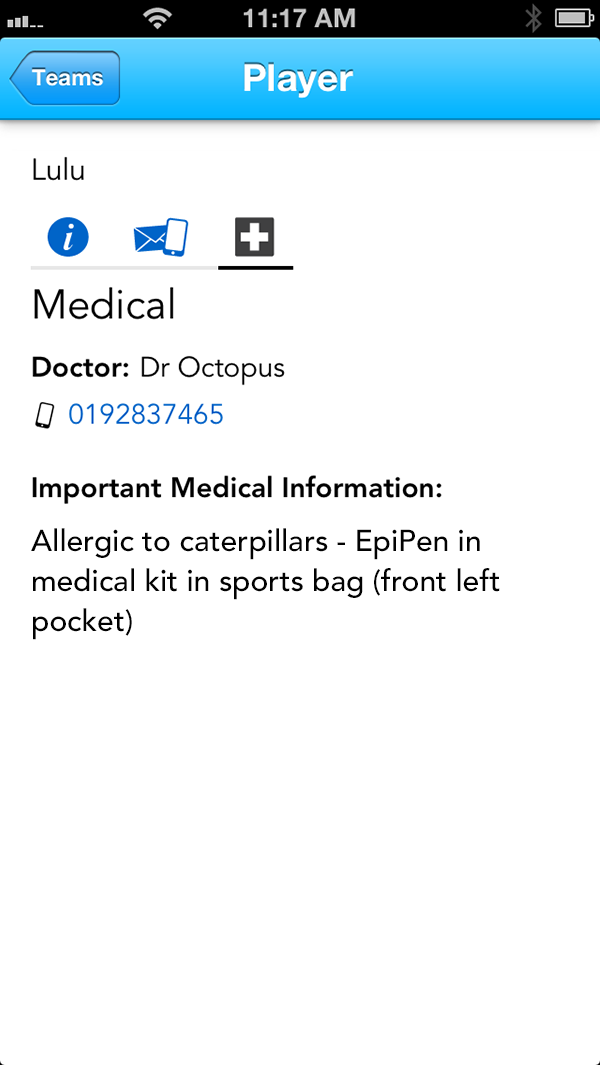Viewport: 600px width, 1065px height.
Task: Call the doctor's number 0192837465
Action: 146,414
